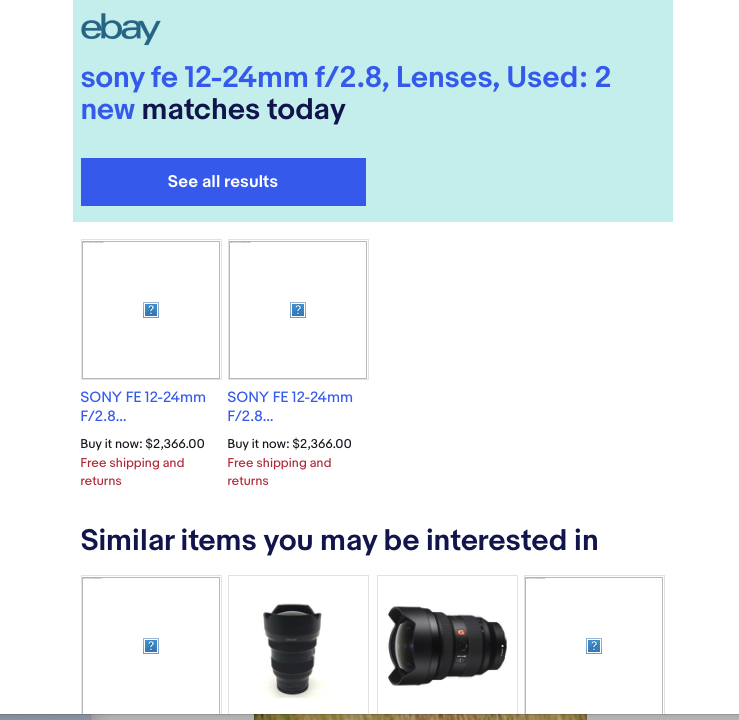View the similar item with the sideways lens

coord(446,645)
